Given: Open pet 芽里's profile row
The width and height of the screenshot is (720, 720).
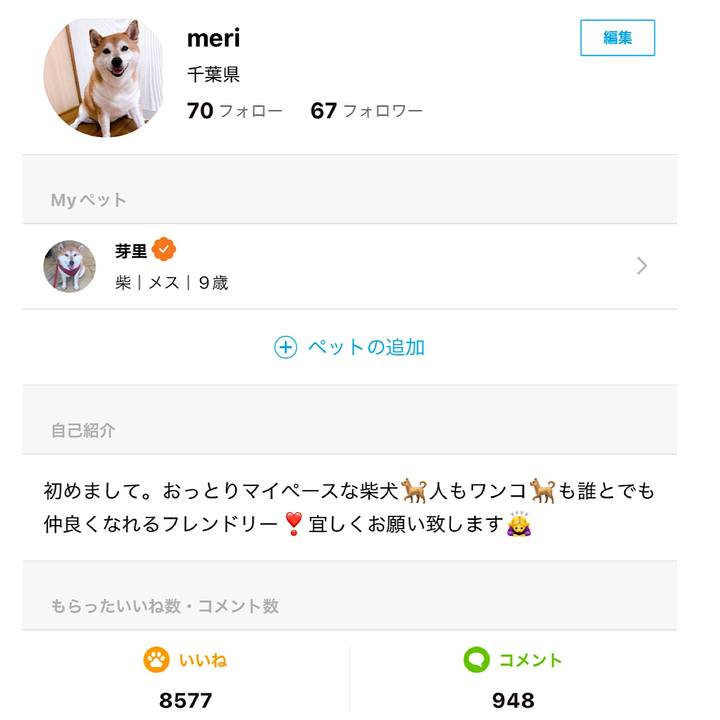Looking at the screenshot, I should 349,266.
